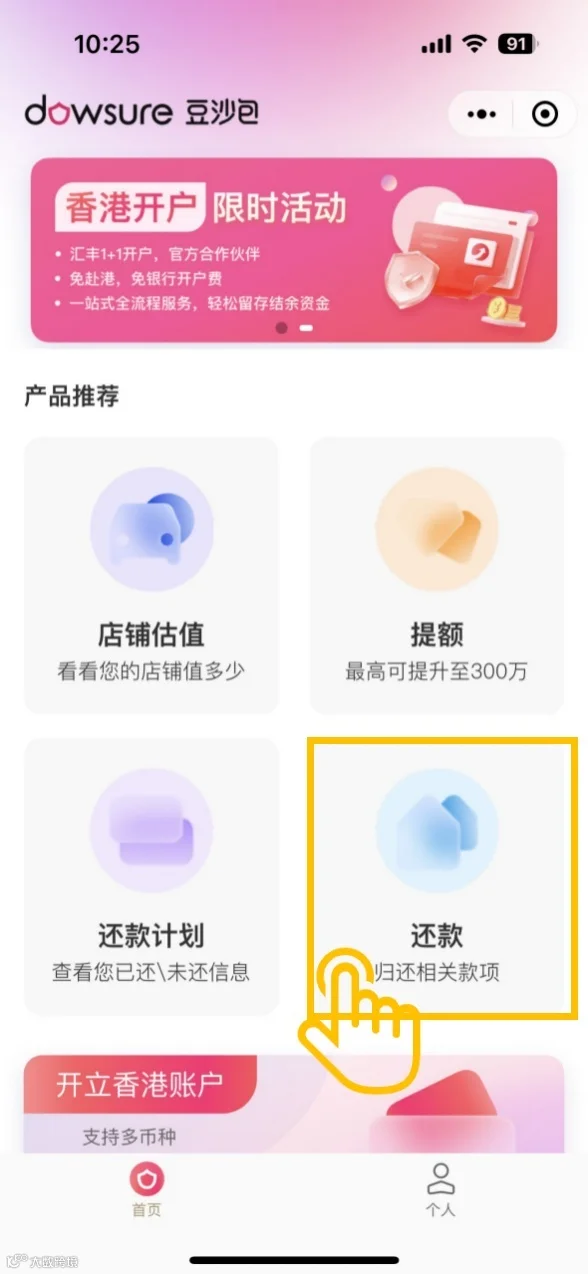
Task: Open the 还款 card
Action: pos(437,877)
